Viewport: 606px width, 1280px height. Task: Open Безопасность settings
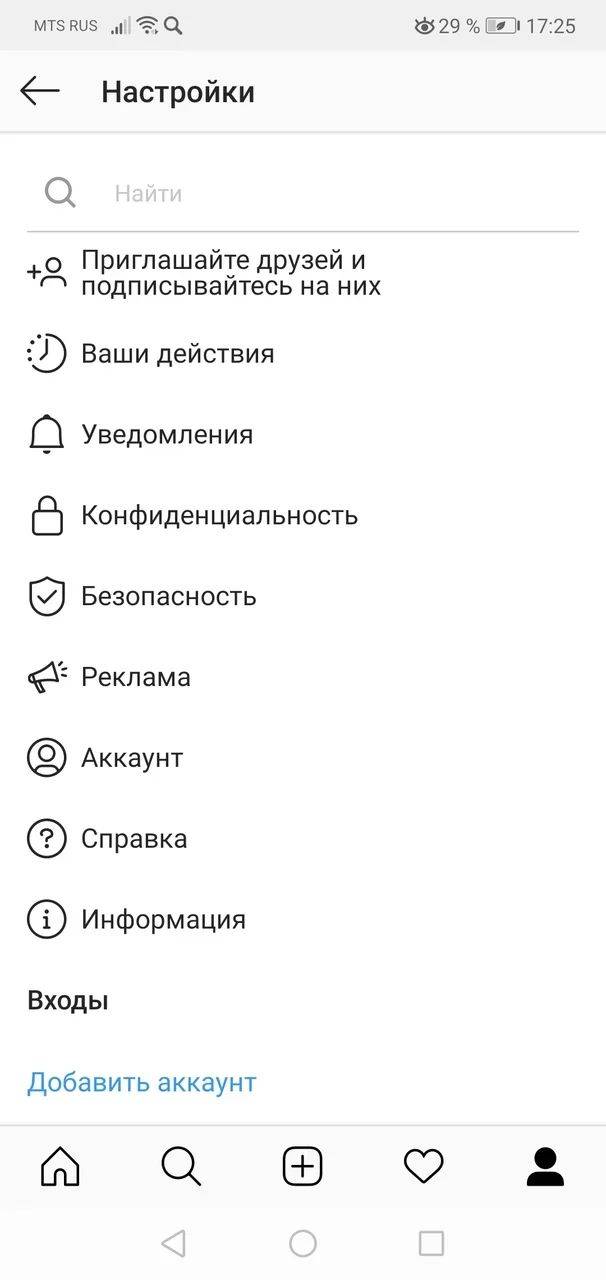click(x=168, y=597)
